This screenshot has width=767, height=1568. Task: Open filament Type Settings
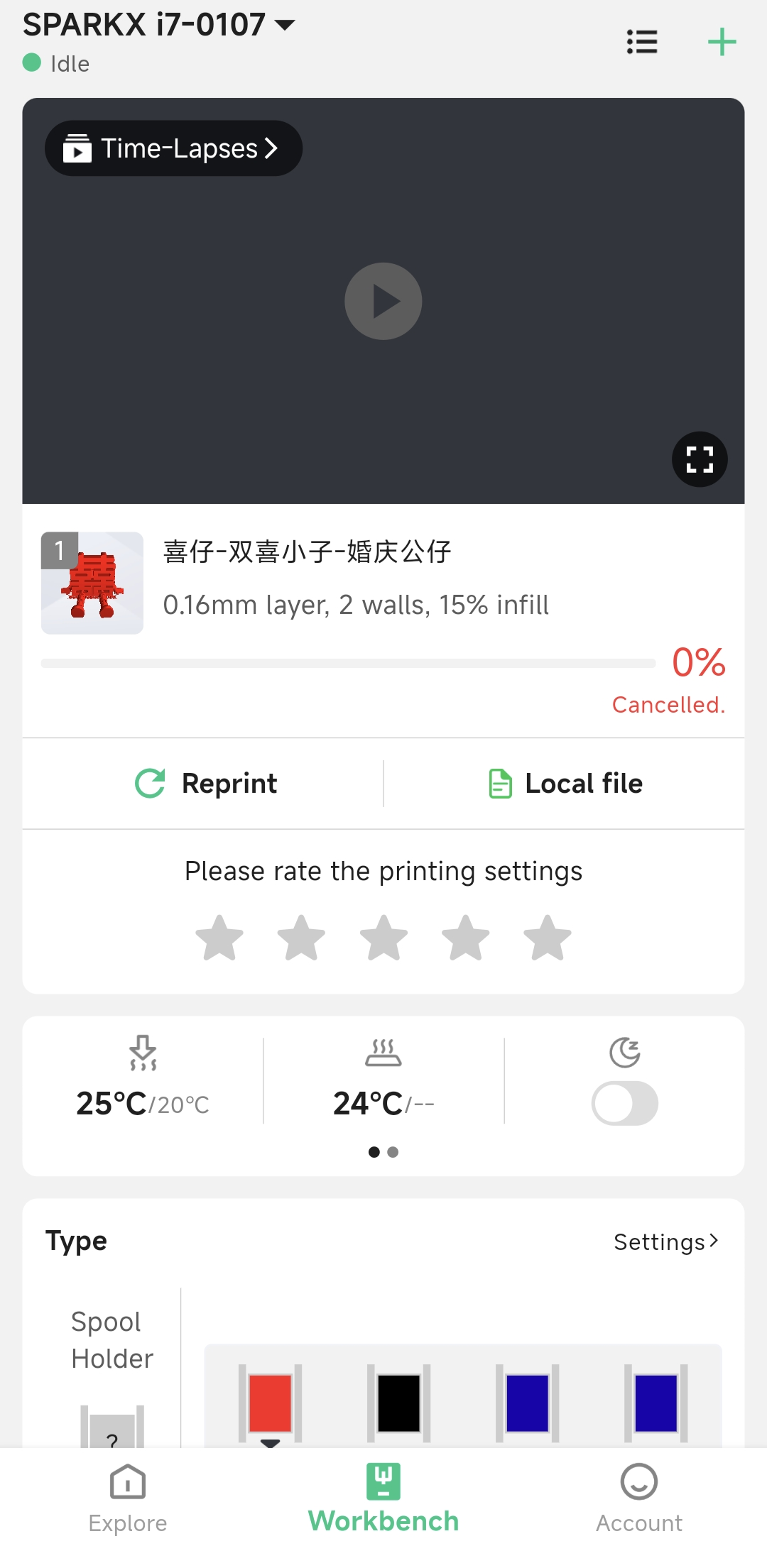pyautogui.click(x=665, y=1241)
